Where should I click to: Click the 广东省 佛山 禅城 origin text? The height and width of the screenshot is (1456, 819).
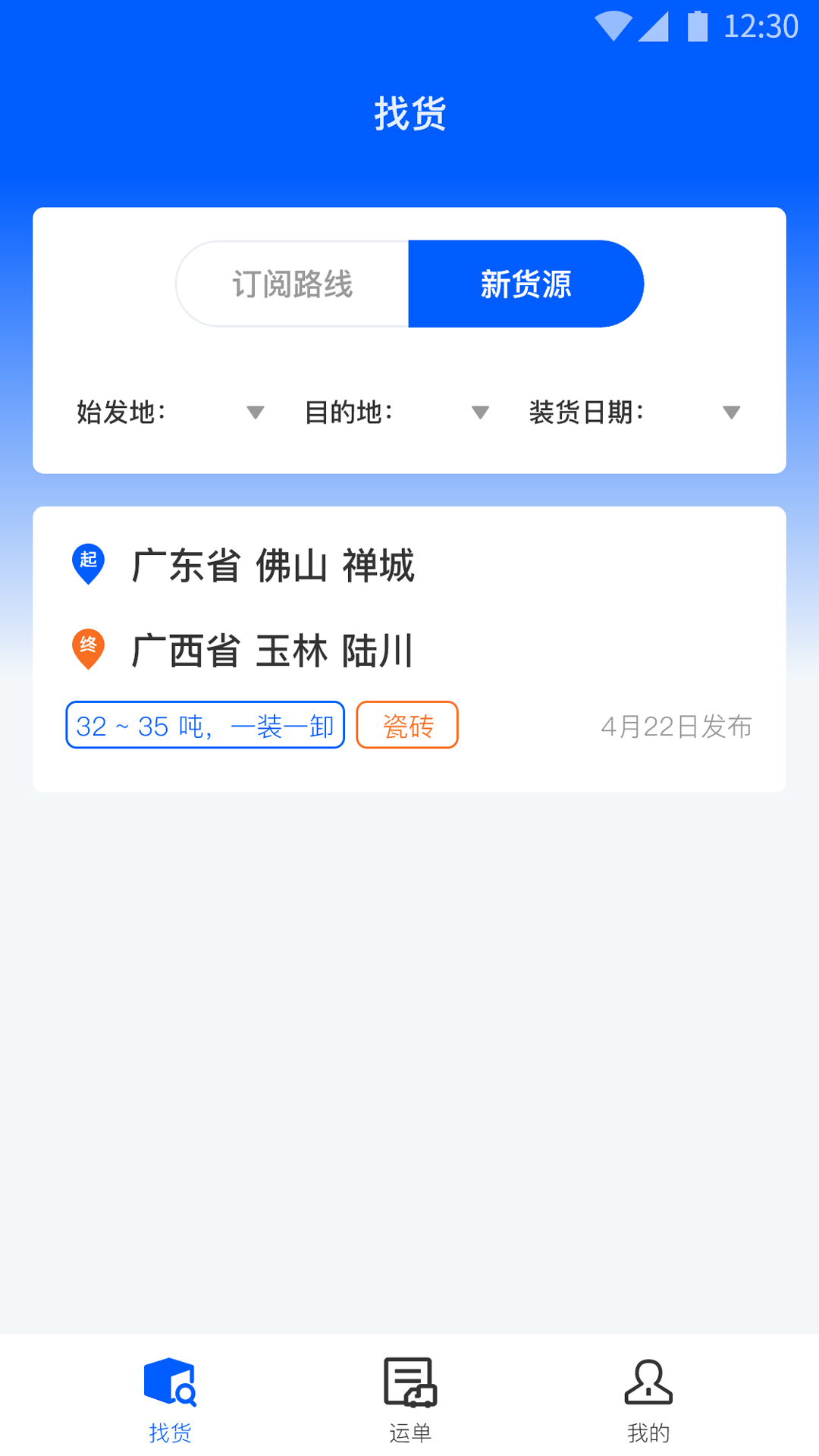click(273, 565)
